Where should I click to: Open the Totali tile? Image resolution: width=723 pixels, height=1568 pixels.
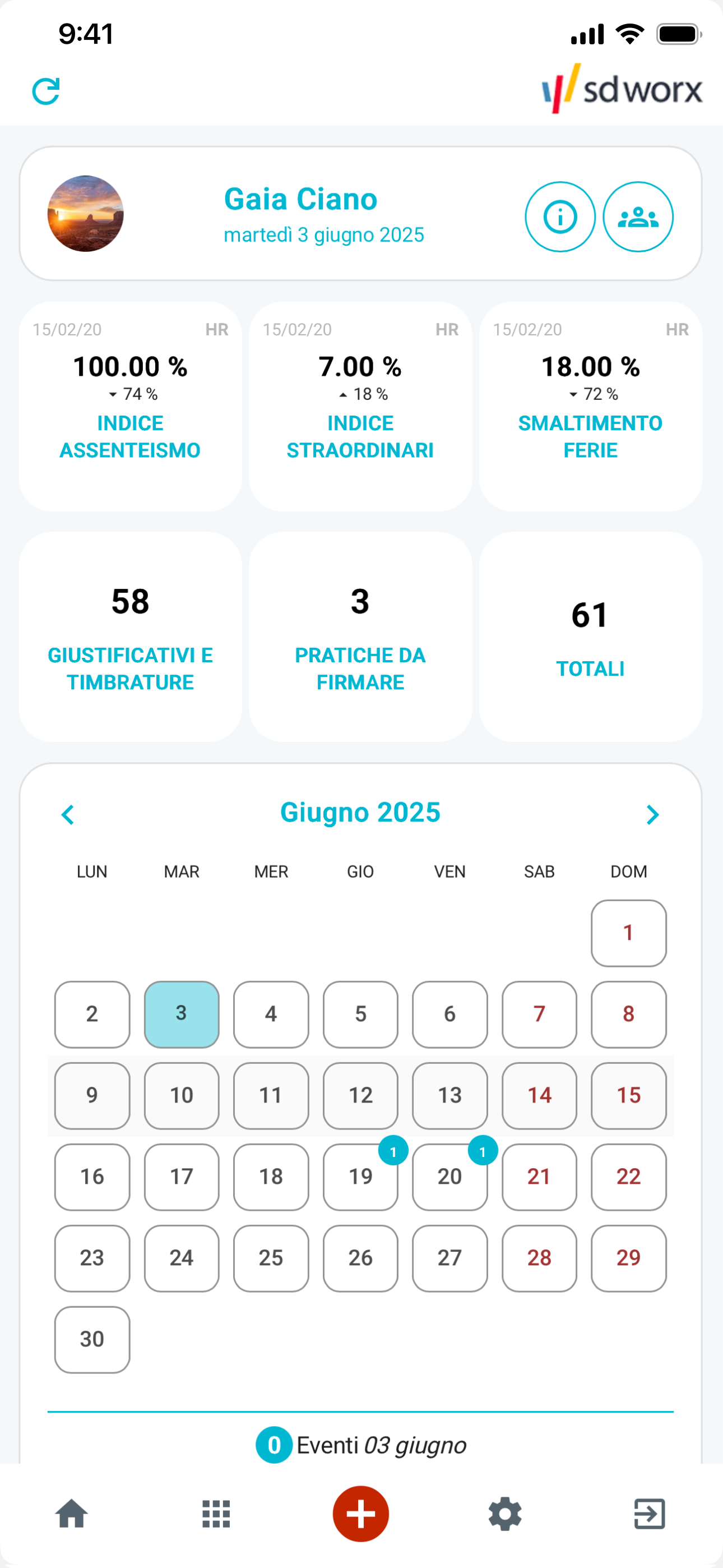tap(590, 637)
